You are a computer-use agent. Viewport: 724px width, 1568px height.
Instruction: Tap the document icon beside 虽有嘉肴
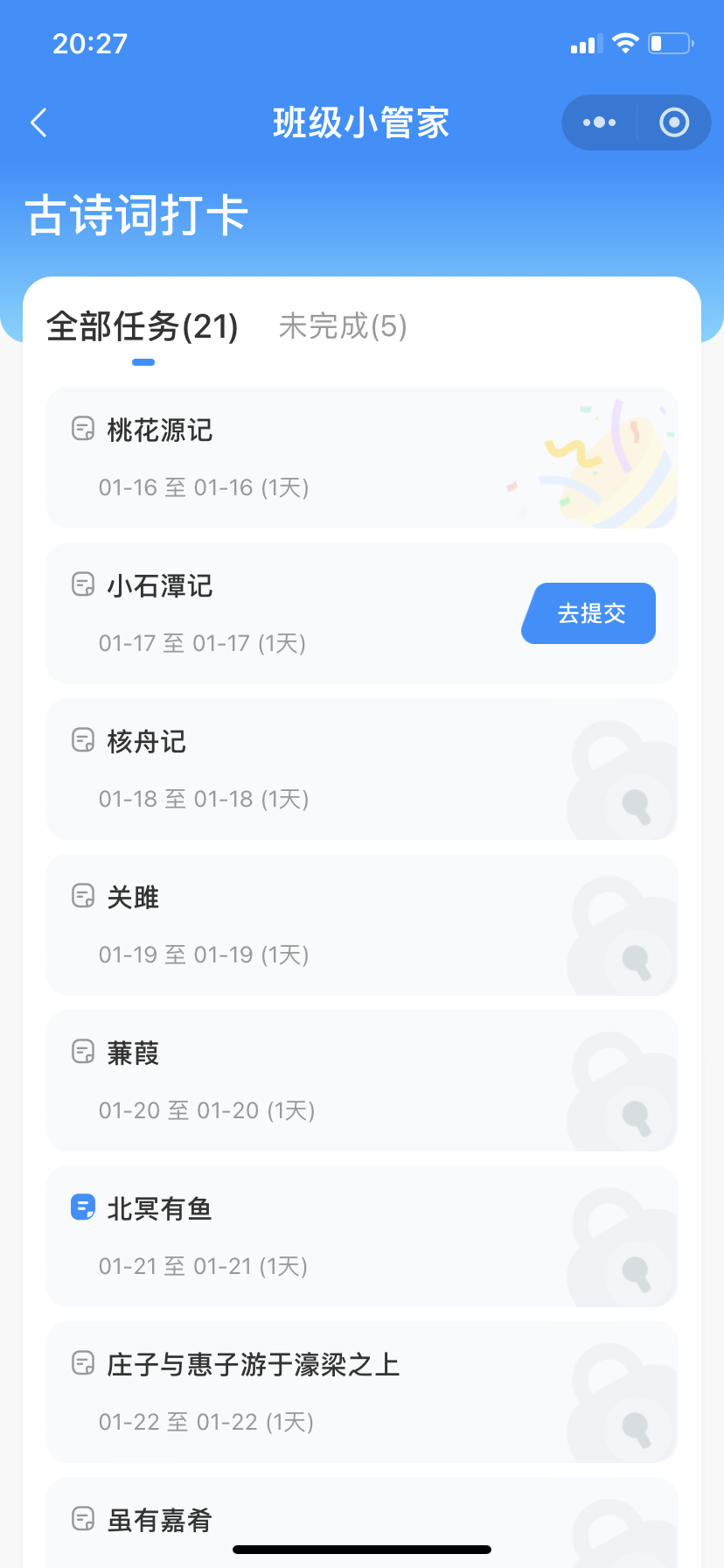[83, 1520]
